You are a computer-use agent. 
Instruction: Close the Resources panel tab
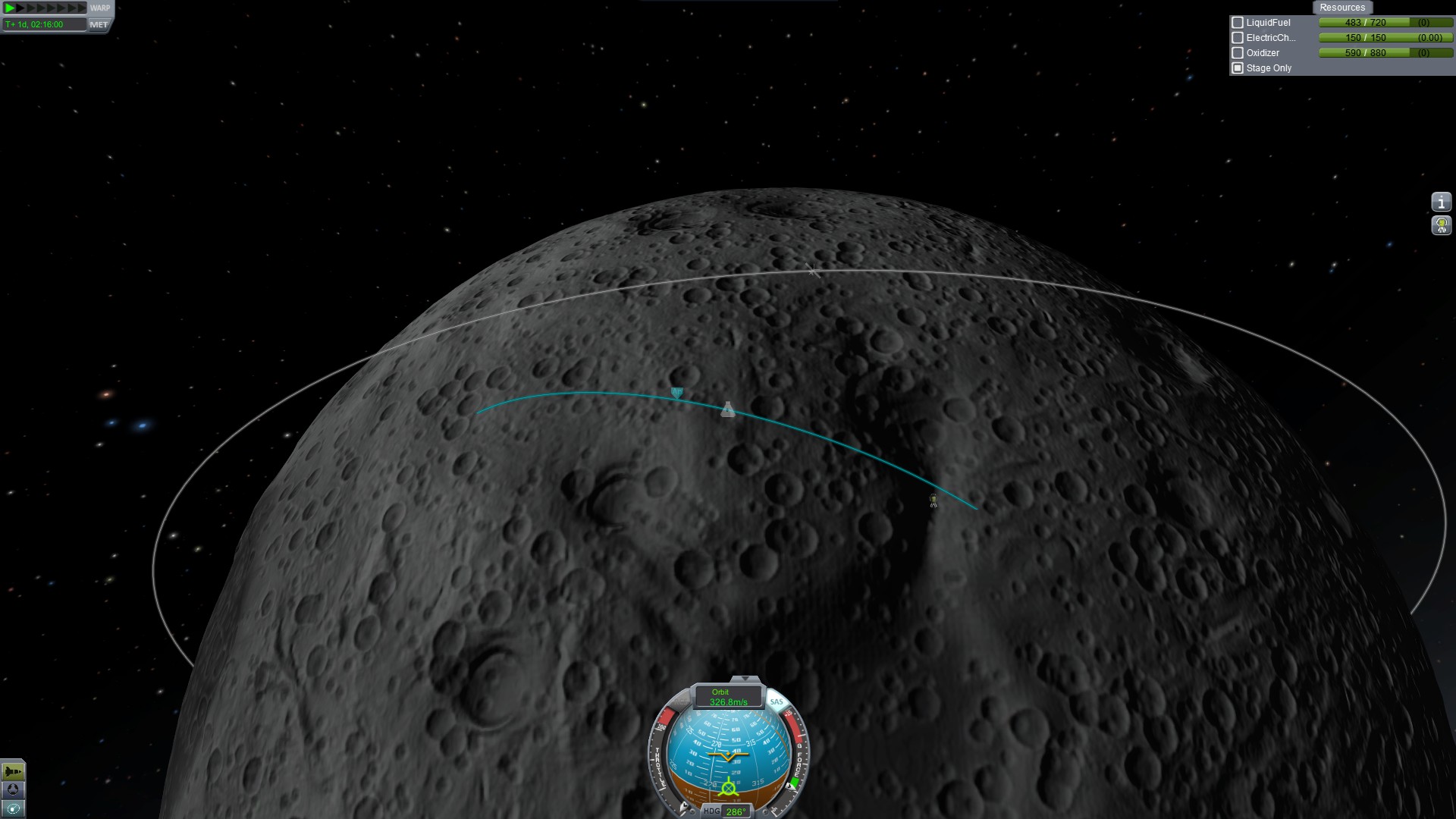coord(1341,8)
